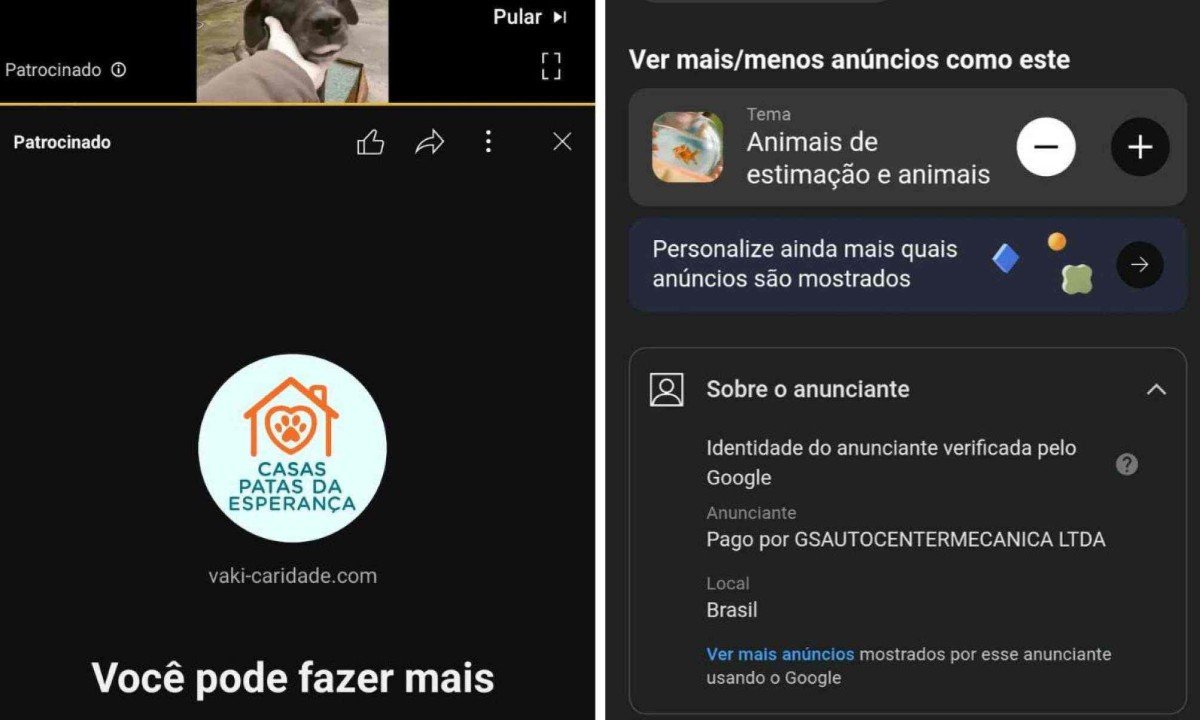Collapse the Sobre o anunciante section

pos(1156,389)
